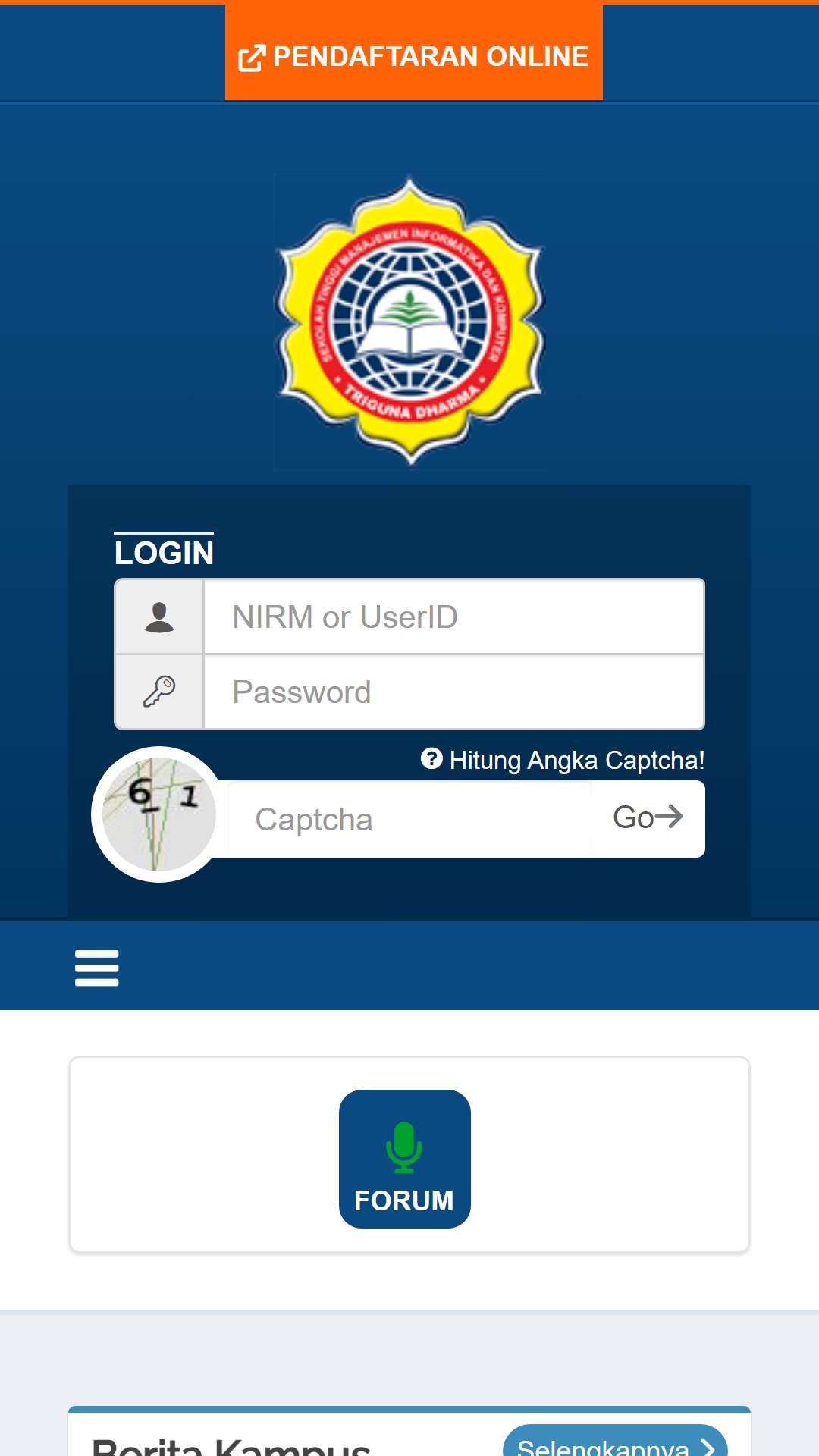The width and height of the screenshot is (819, 1456).
Task: Submit login with the Go button
Action: pos(648,818)
